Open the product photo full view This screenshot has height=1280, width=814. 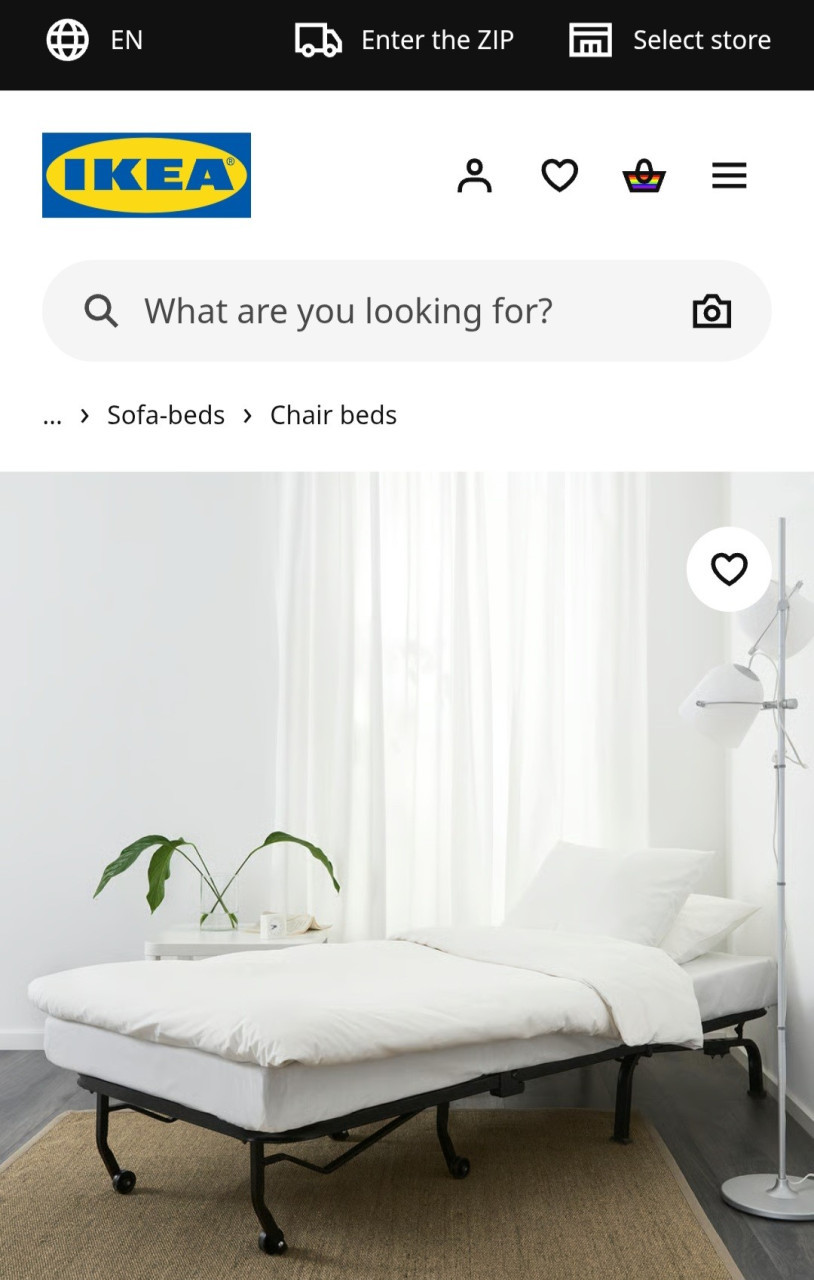[x=400, y=900]
